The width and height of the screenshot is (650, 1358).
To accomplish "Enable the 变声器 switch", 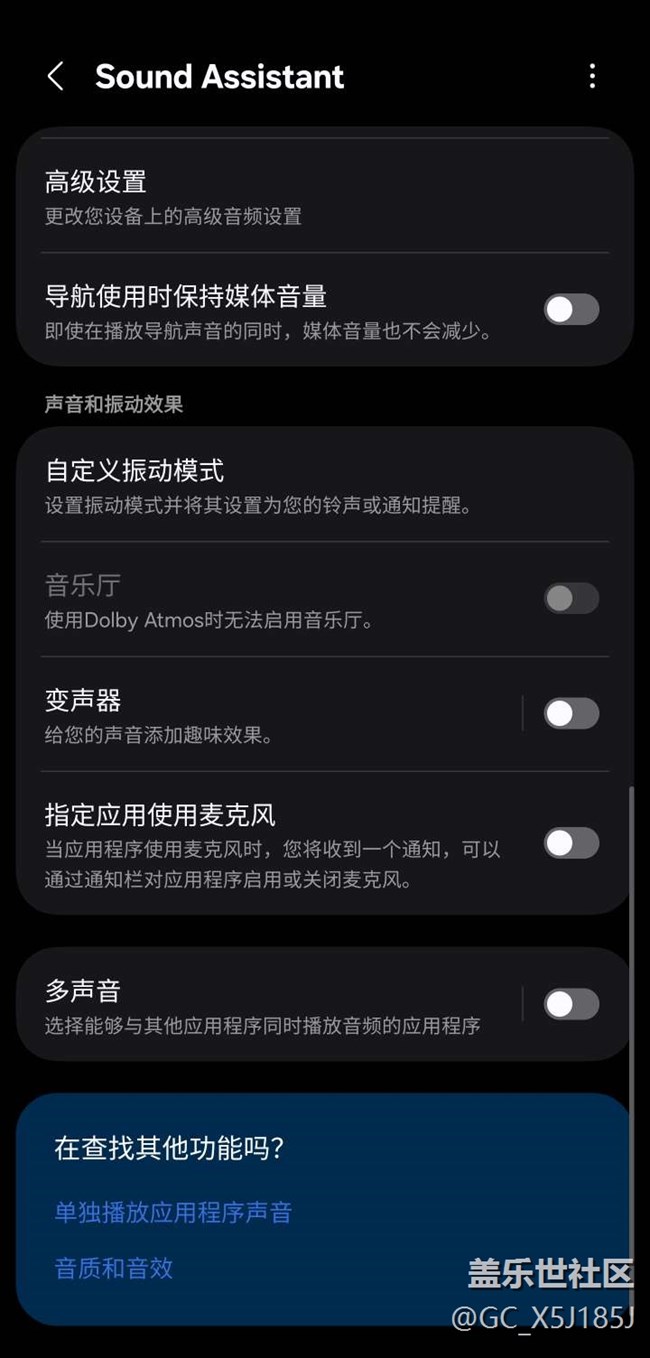I will (x=571, y=714).
